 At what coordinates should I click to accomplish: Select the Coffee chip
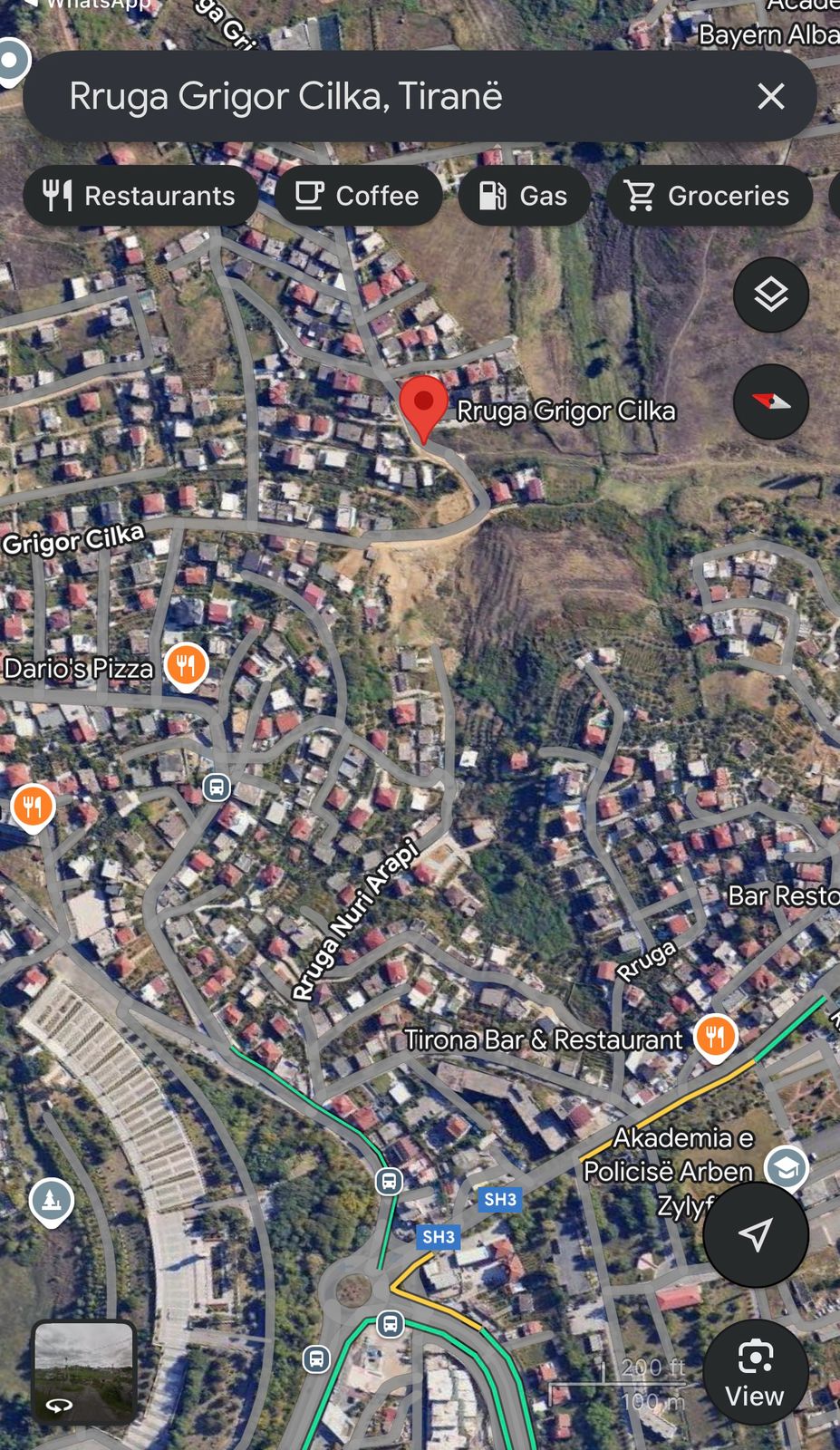359,196
